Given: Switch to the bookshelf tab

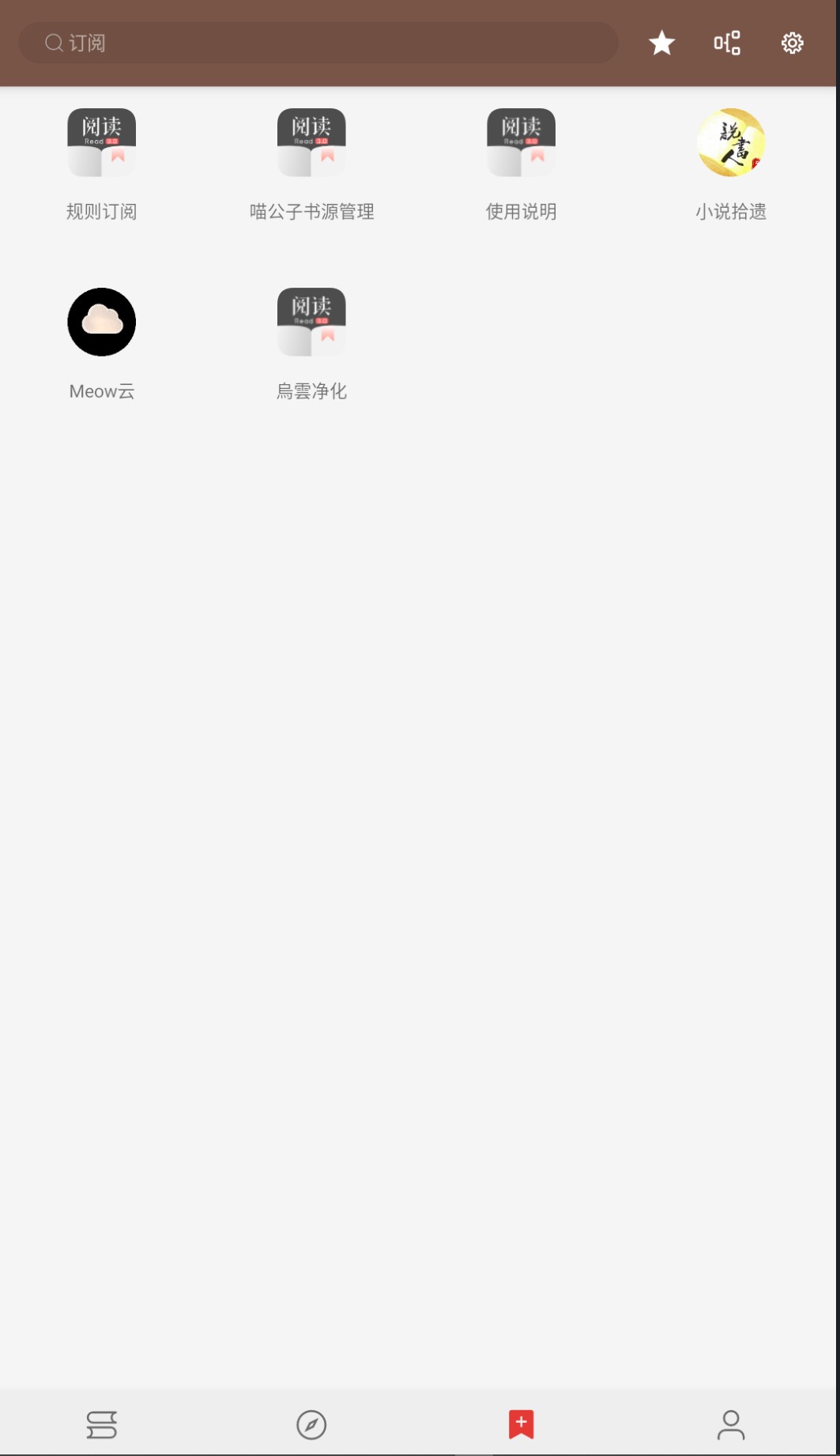Looking at the screenshot, I should (x=102, y=1424).
